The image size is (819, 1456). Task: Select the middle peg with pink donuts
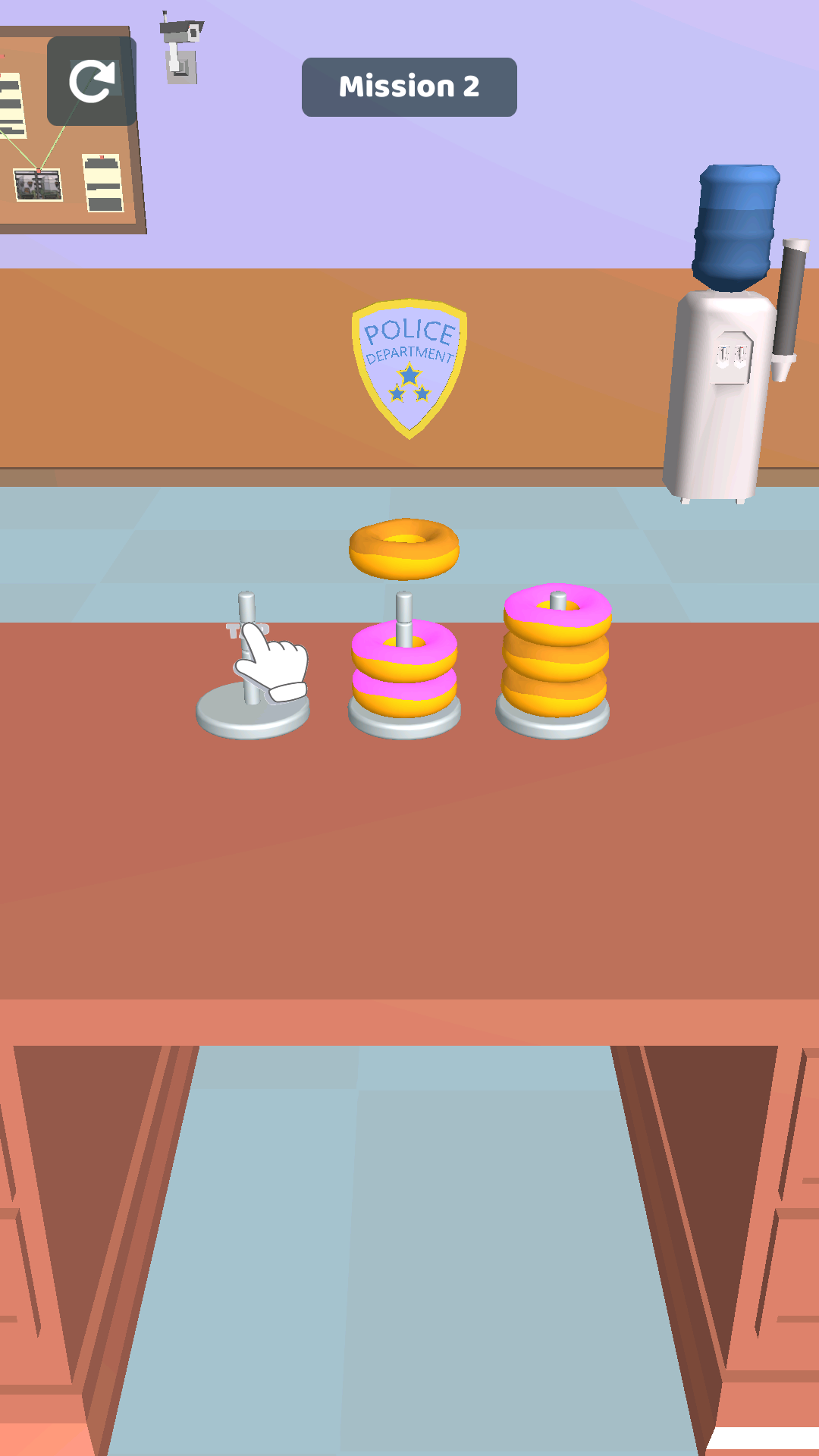click(404, 667)
